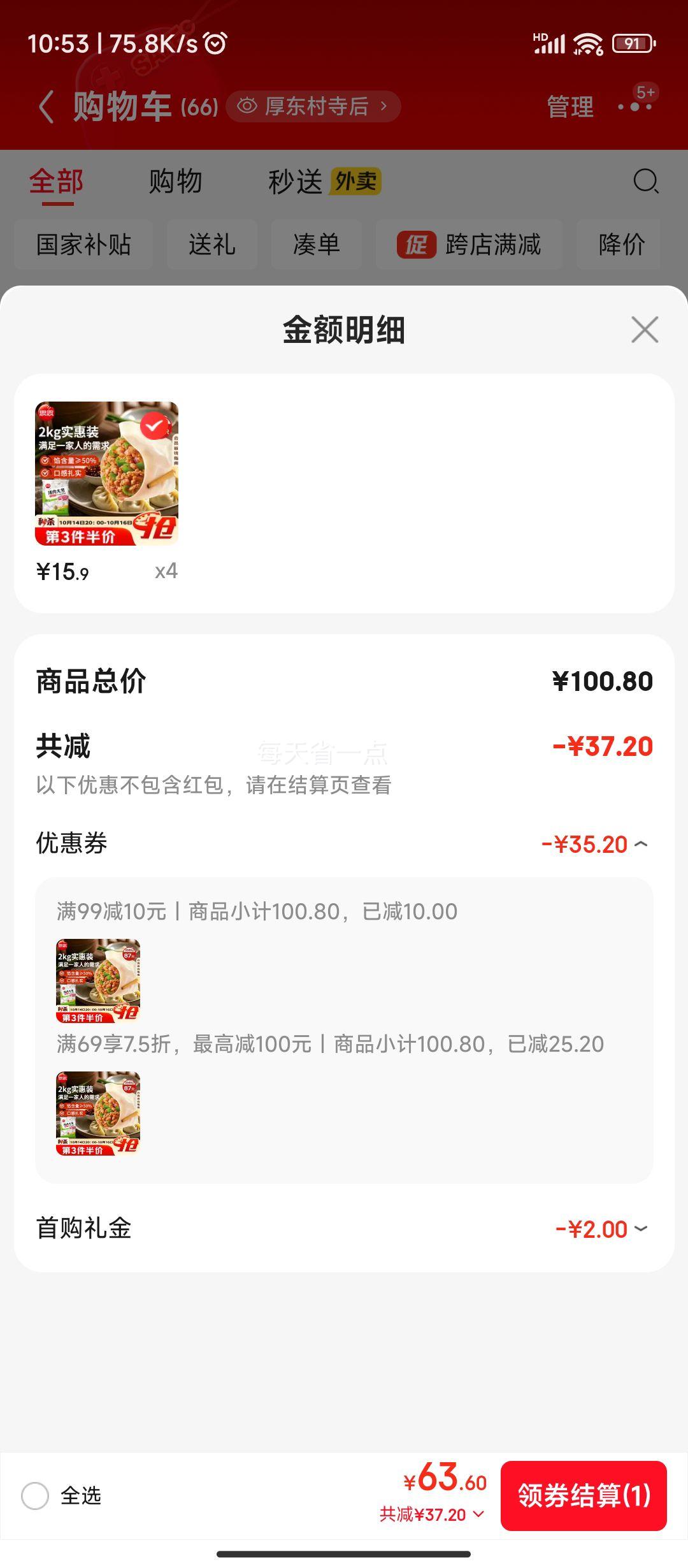Close the 金额明细 panel
This screenshot has width=688, height=1568.
click(644, 330)
